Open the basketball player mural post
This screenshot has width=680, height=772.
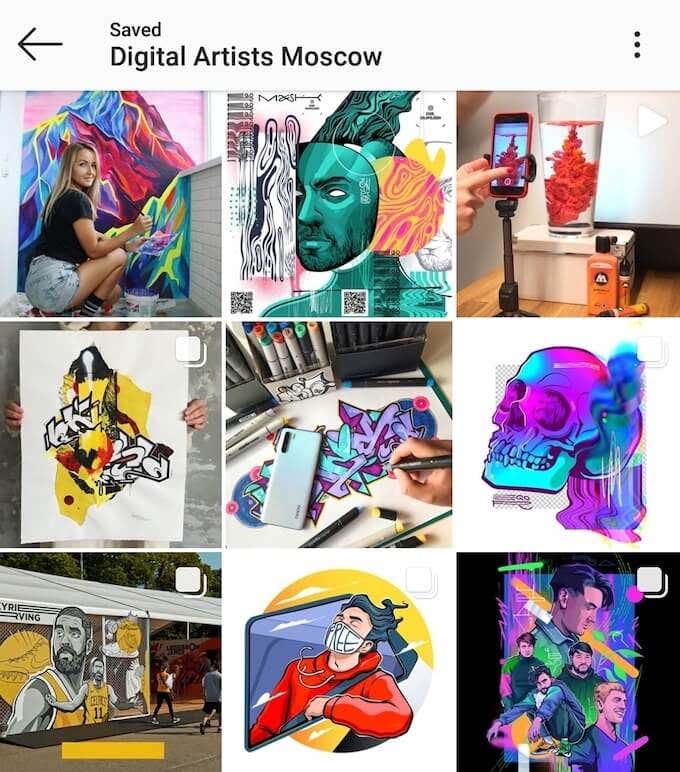[x=110, y=662]
